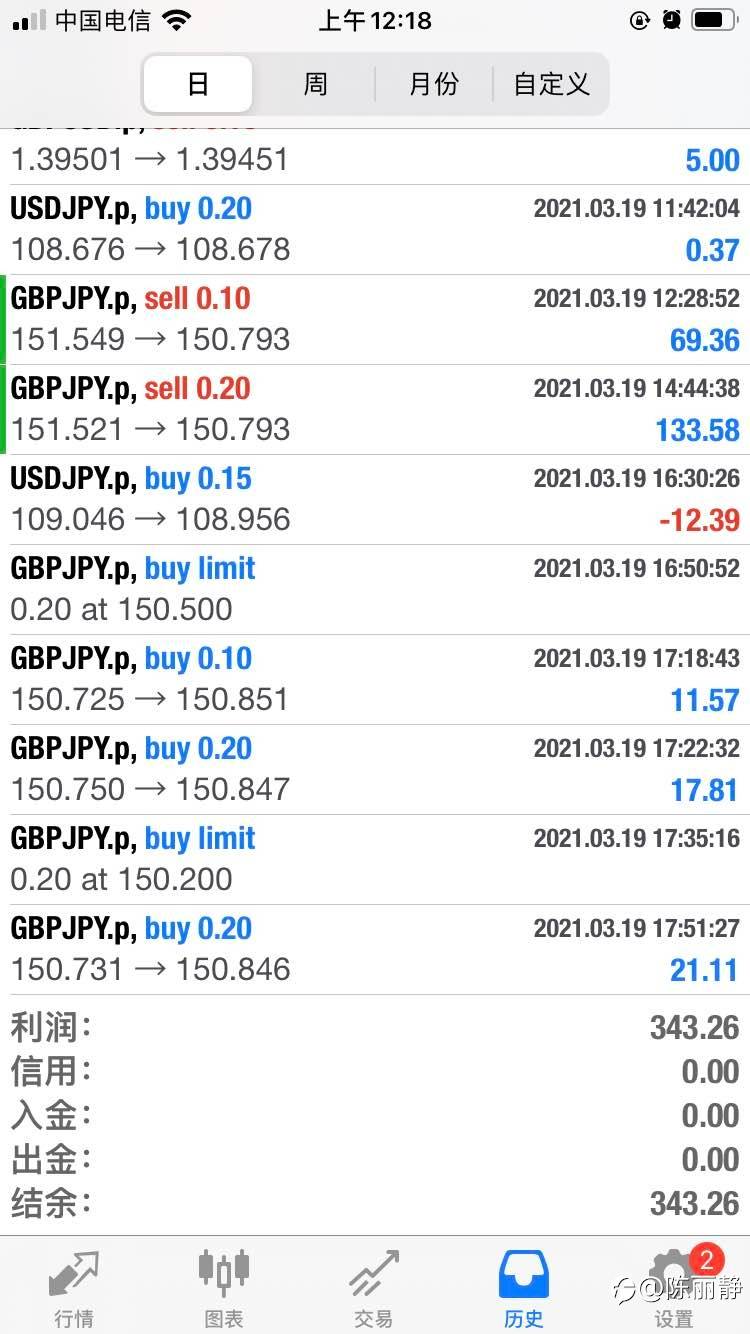This screenshot has height=1334, width=750.
Task: Open GBPJPY.p buy limit order at 150.500
Action: tap(375, 589)
